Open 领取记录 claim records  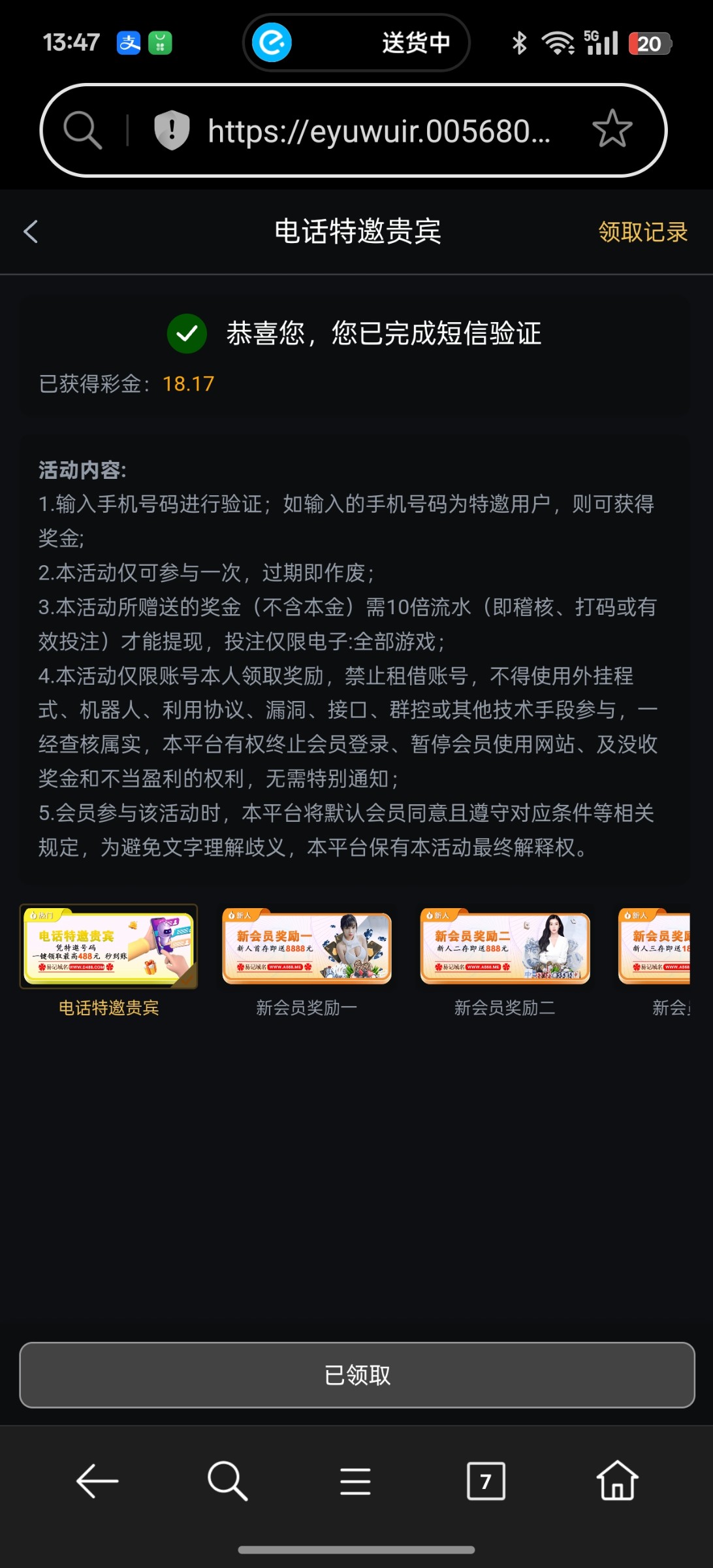click(642, 232)
